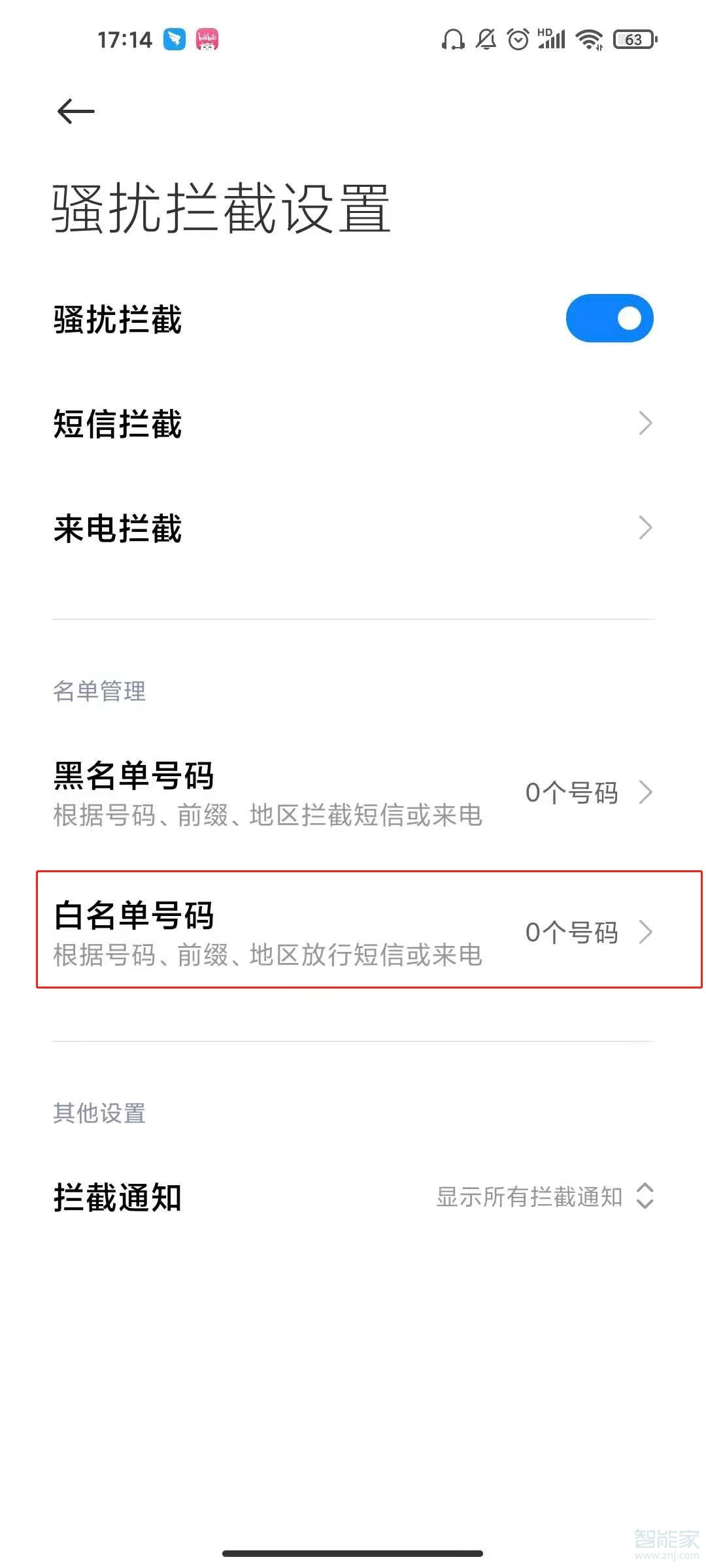Click the muted notifications icon in the status bar
Screen dimensions: 706x1568
tap(486, 39)
